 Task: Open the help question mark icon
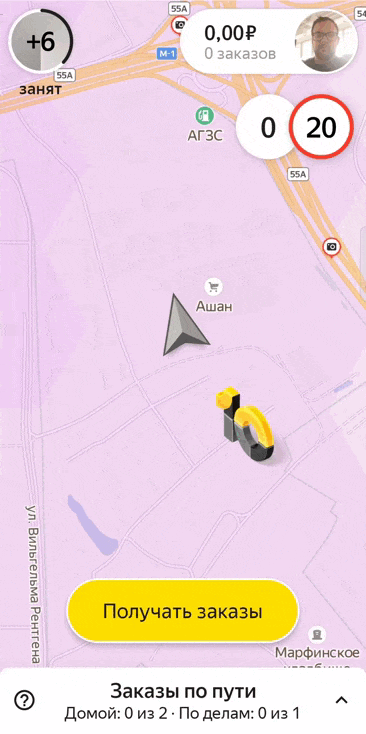pyautogui.click(x=24, y=700)
